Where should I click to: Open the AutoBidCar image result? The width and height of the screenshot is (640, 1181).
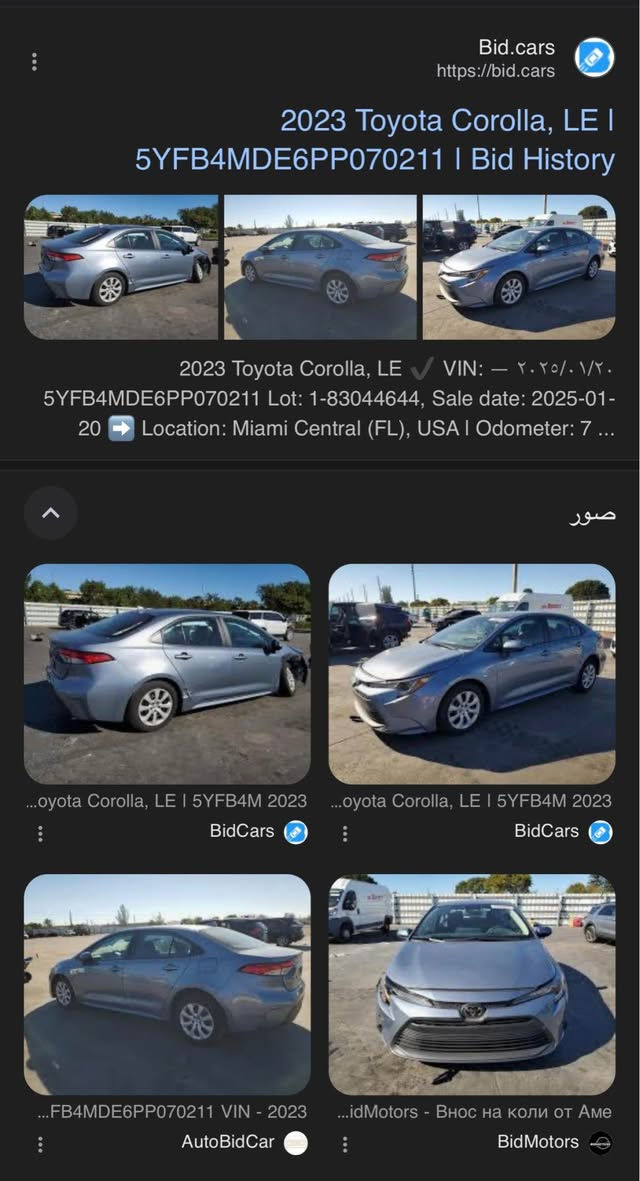167,984
